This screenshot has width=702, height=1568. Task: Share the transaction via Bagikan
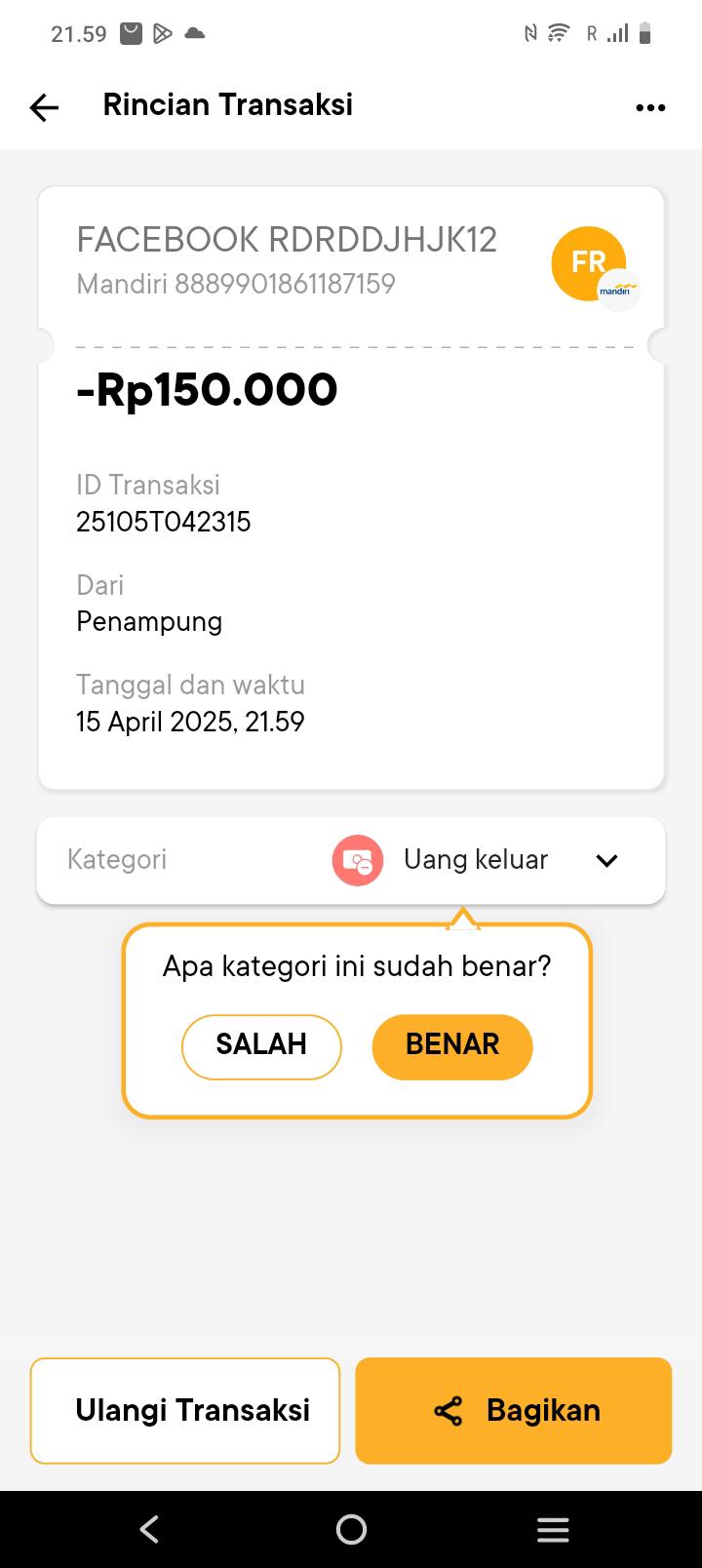(x=514, y=1410)
